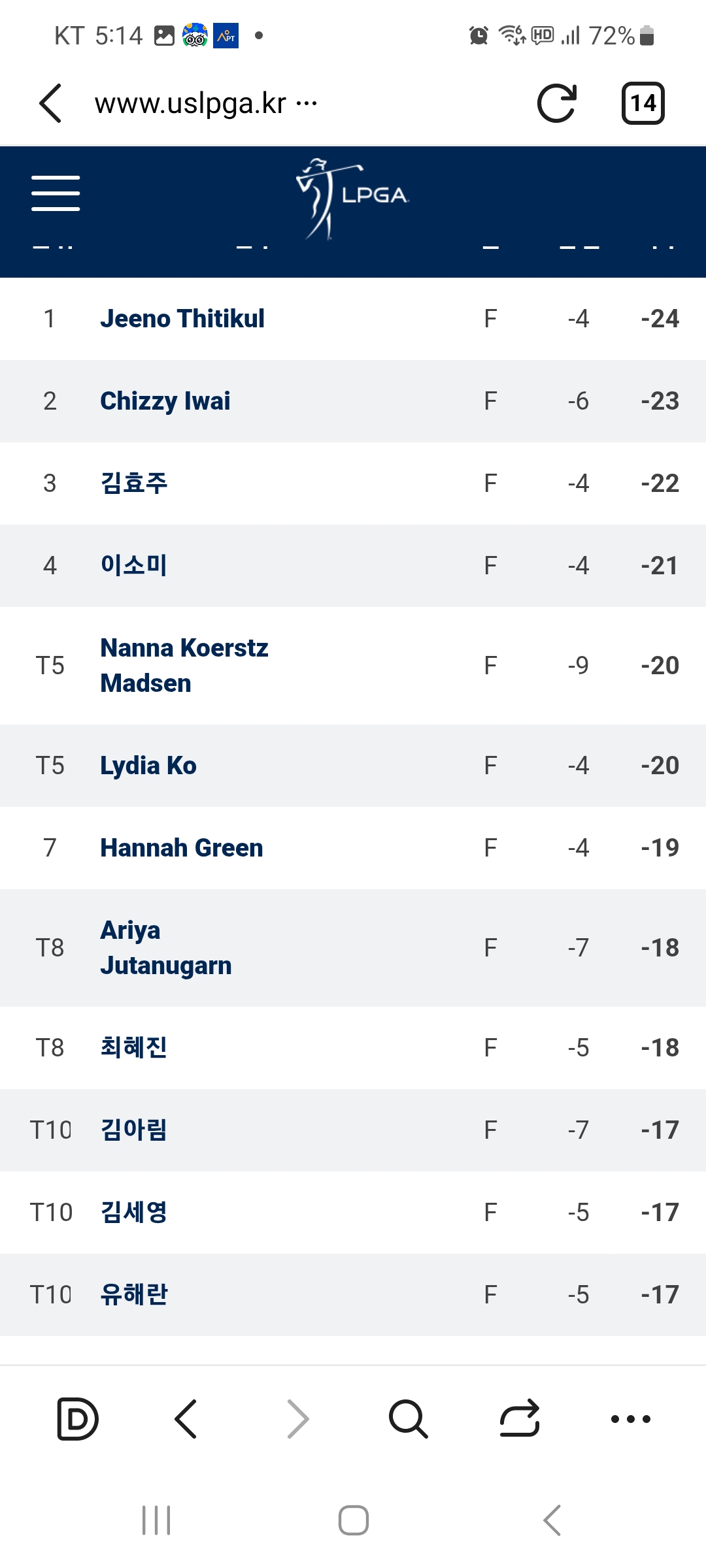The width and height of the screenshot is (706, 1568).
Task: Reload the current page
Action: [x=556, y=103]
